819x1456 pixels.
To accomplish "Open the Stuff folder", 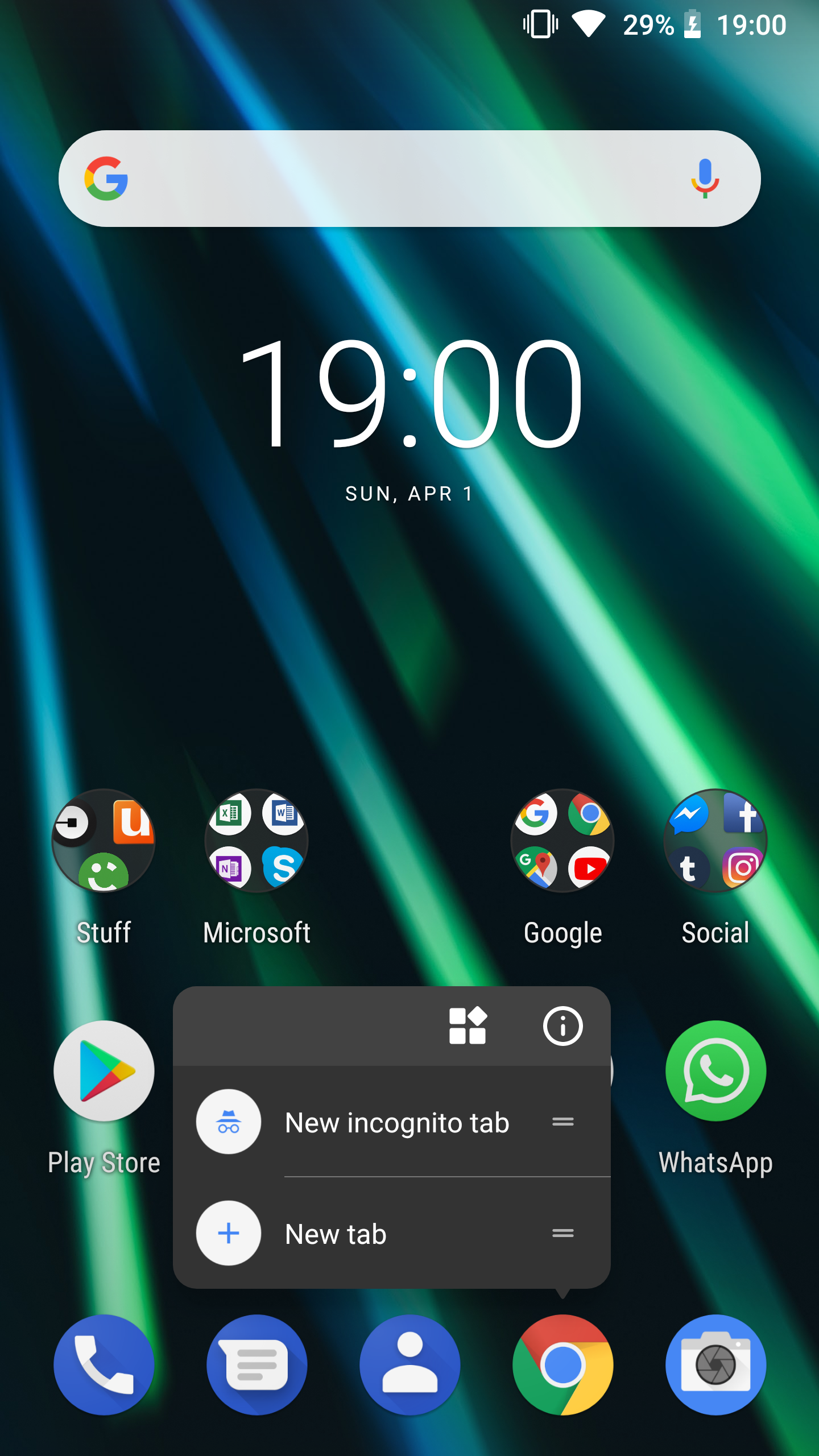I will (104, 841).
